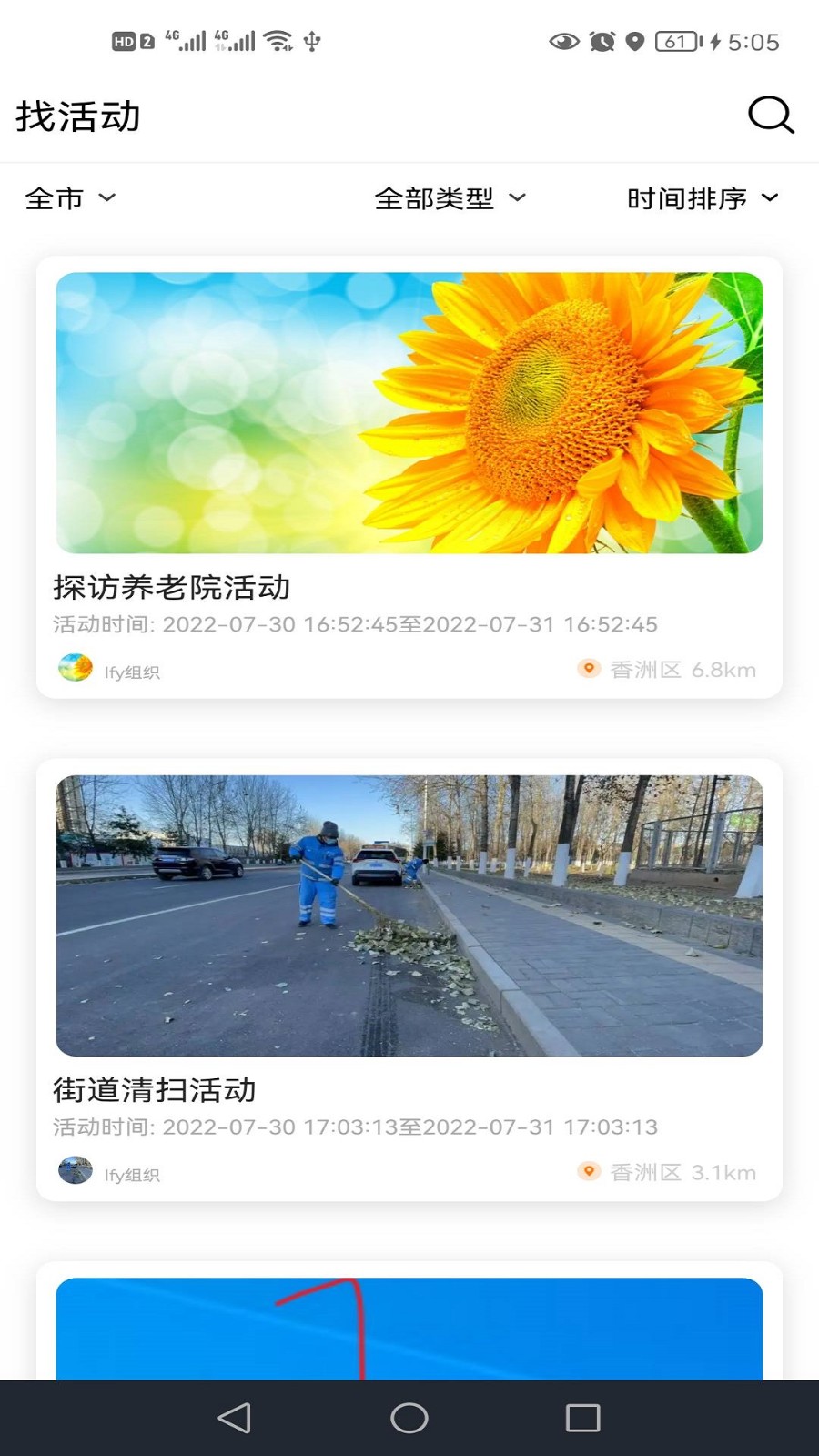Click the location pin icon next to 香洲区 6.8km
Viewport: 819px width, 1456px height.
coord(589,668)
